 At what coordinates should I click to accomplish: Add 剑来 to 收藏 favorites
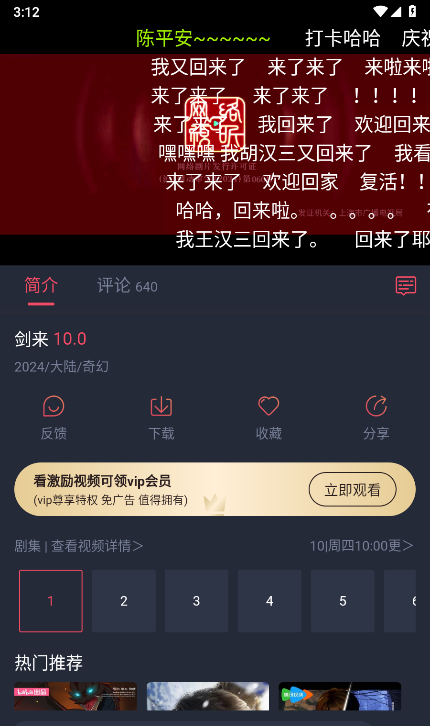pyautogui.click(x=268, y=418)
